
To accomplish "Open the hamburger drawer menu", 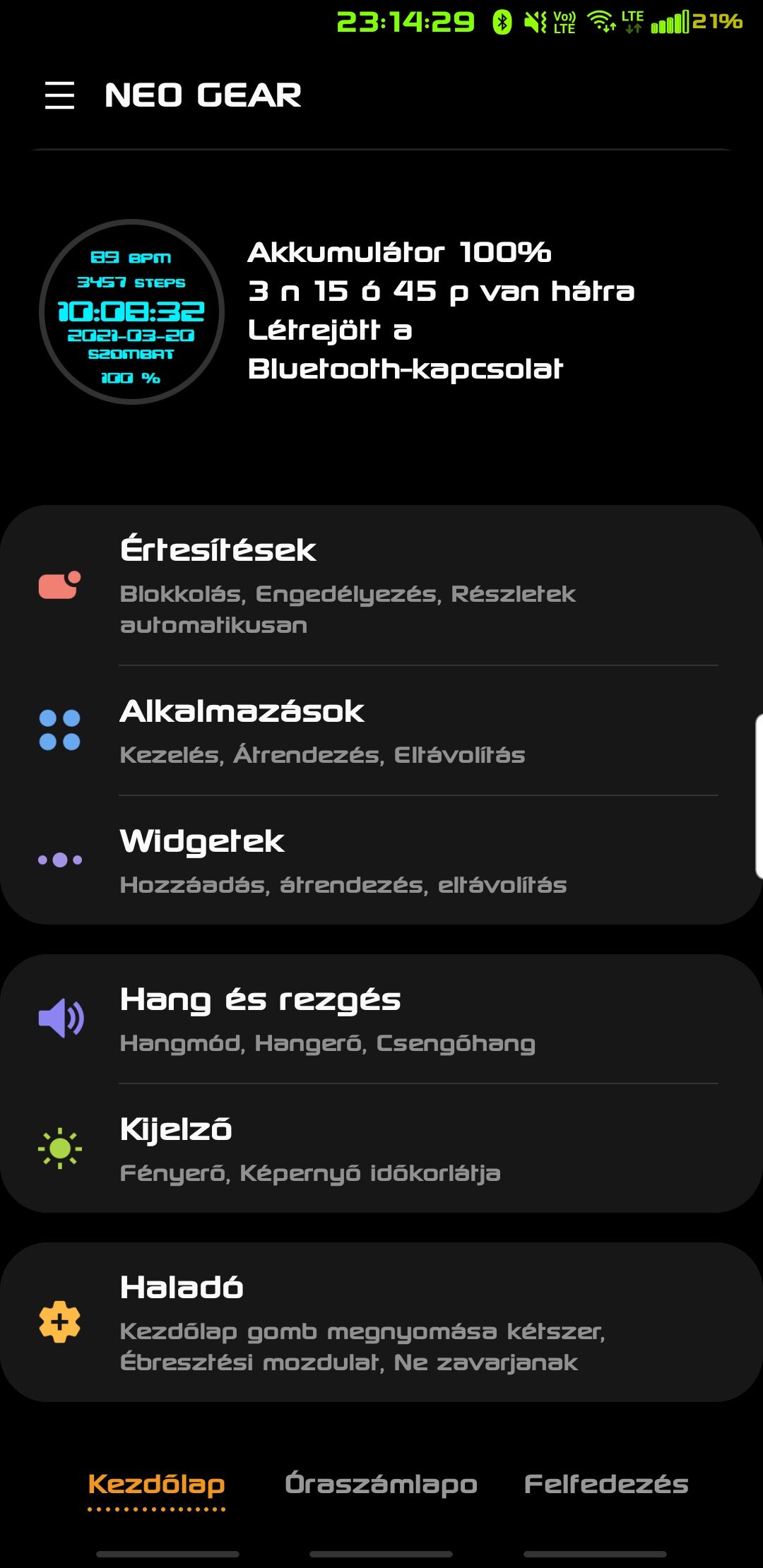I will [59, 95].
